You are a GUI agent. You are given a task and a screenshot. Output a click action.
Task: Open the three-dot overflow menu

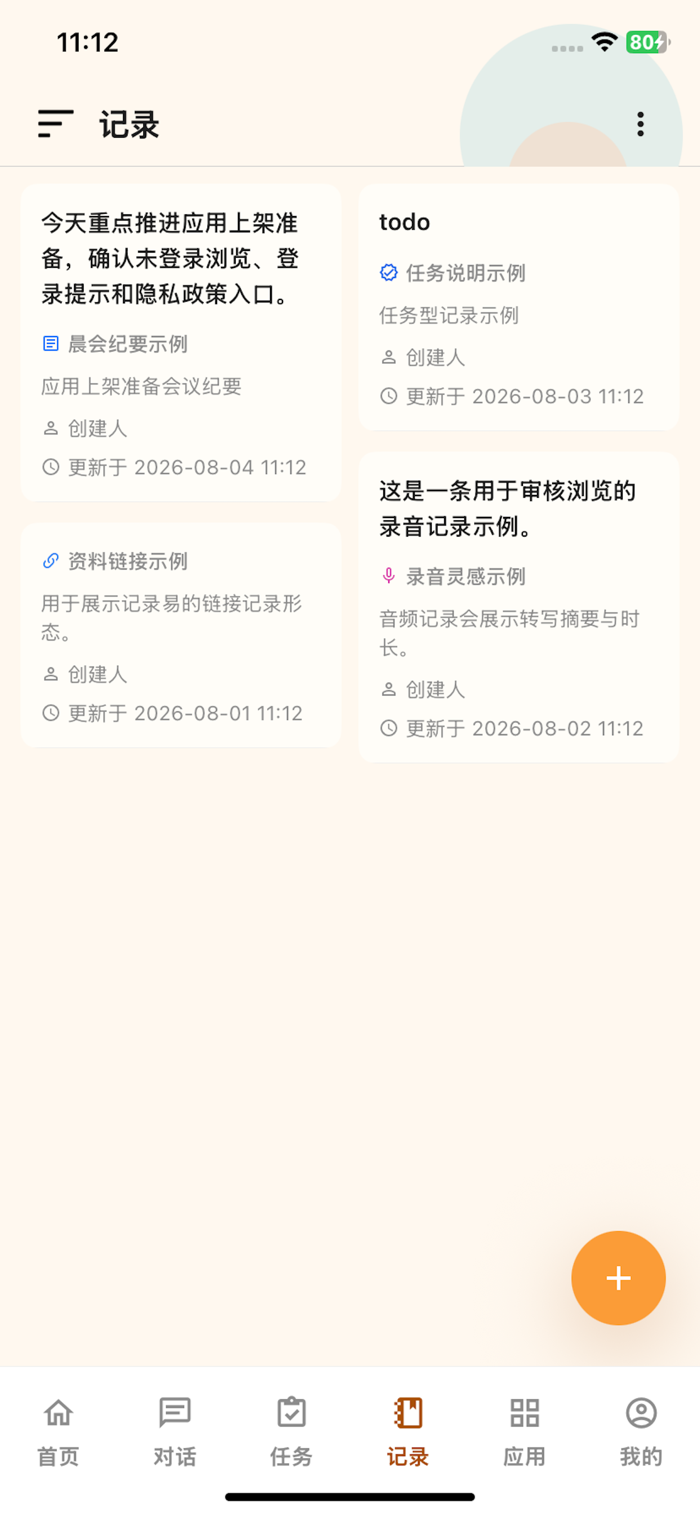pos(640,124)
